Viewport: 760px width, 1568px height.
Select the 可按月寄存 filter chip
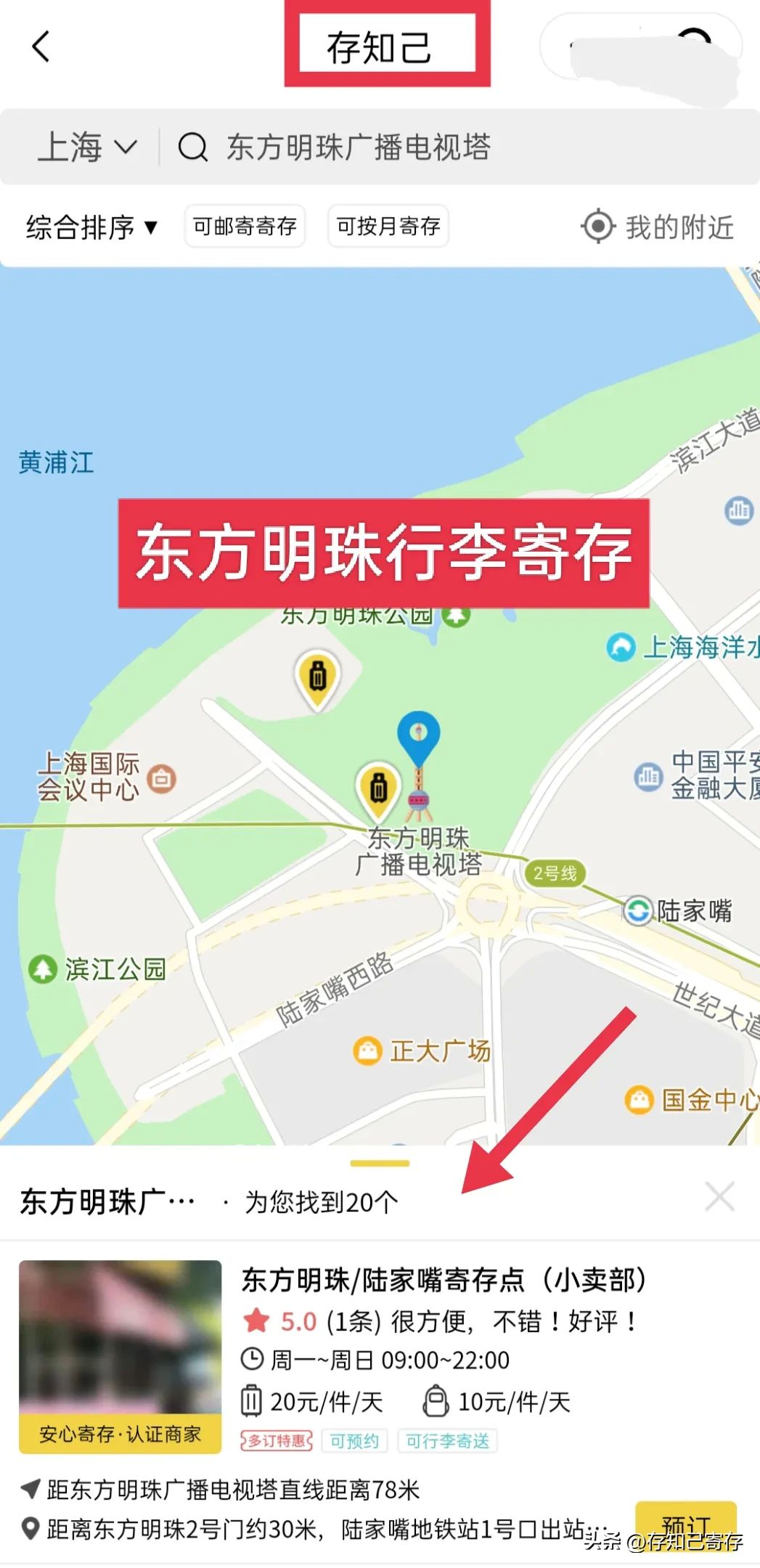coord(388,226)
